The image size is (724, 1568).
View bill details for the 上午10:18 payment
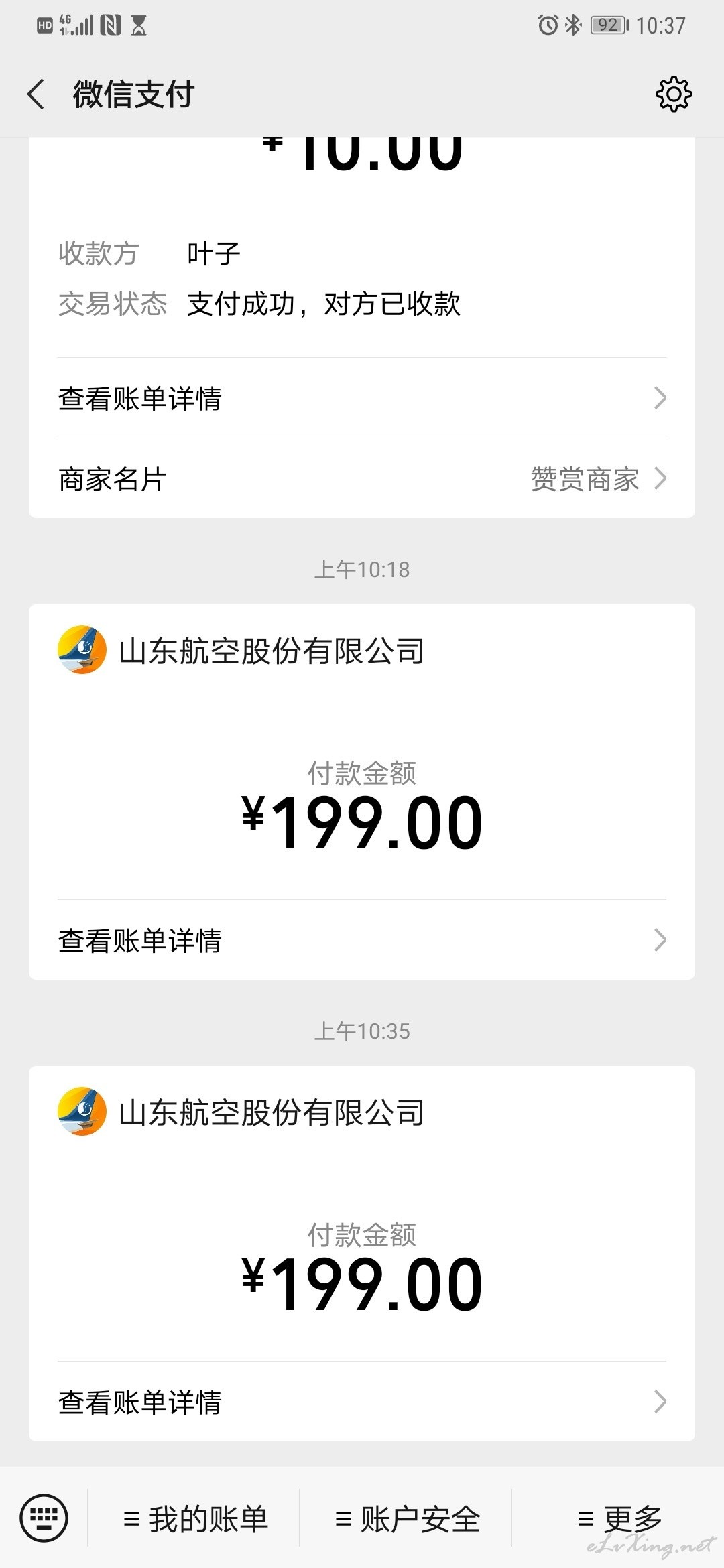[x=362, y=940]
